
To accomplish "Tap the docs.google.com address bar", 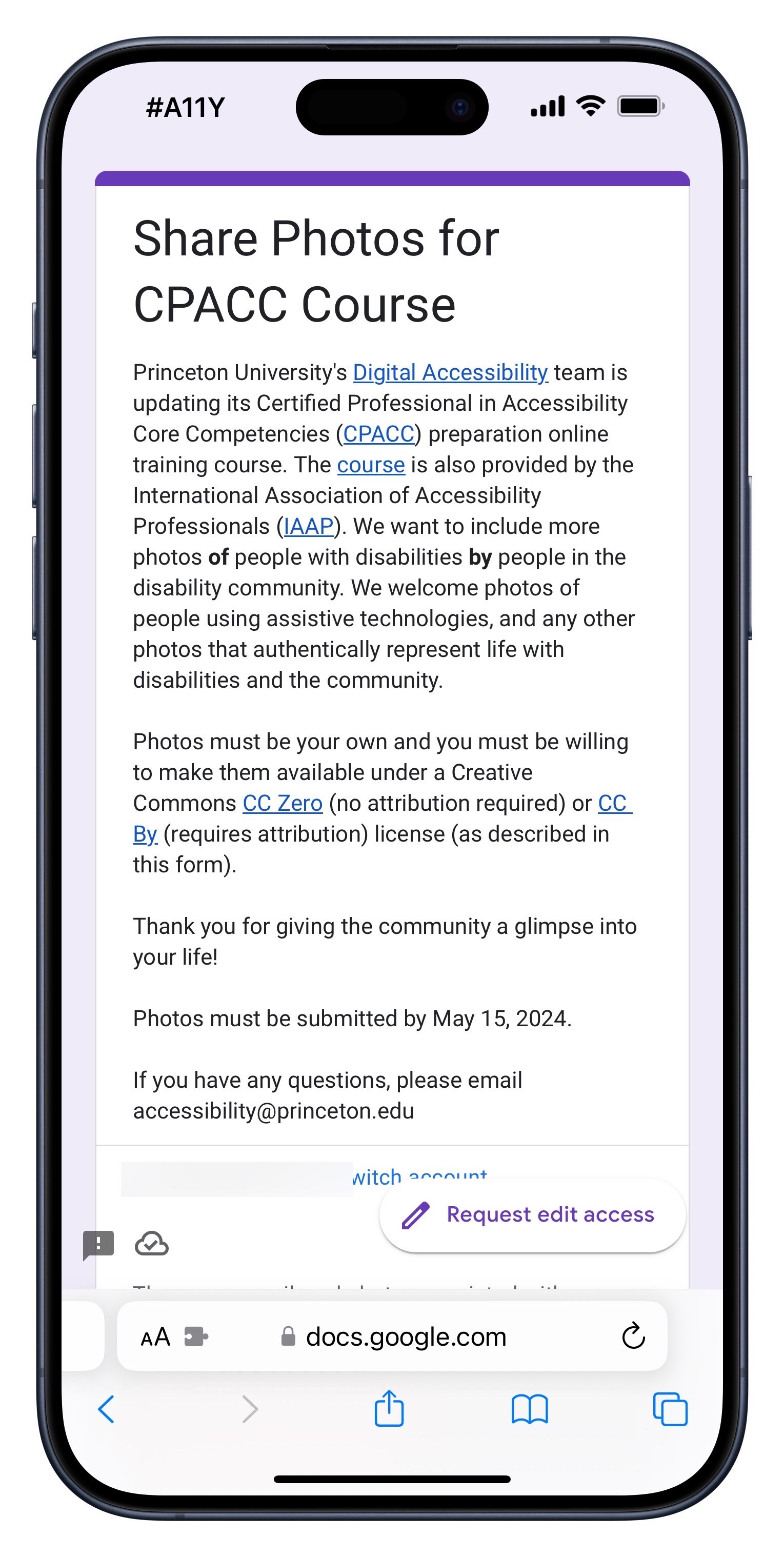I will (x=405, y=1337).
